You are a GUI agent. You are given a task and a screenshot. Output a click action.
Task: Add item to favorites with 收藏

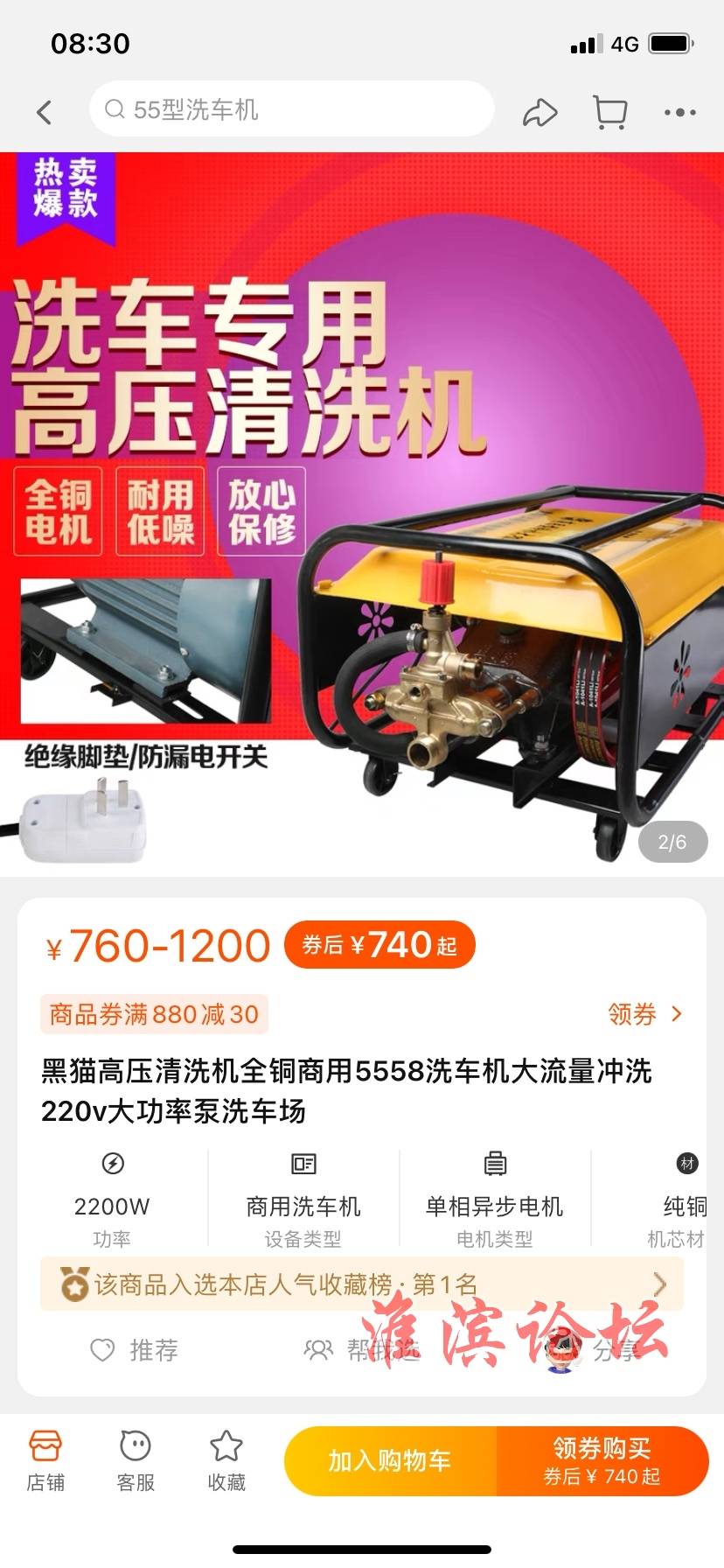[226, 1460]
